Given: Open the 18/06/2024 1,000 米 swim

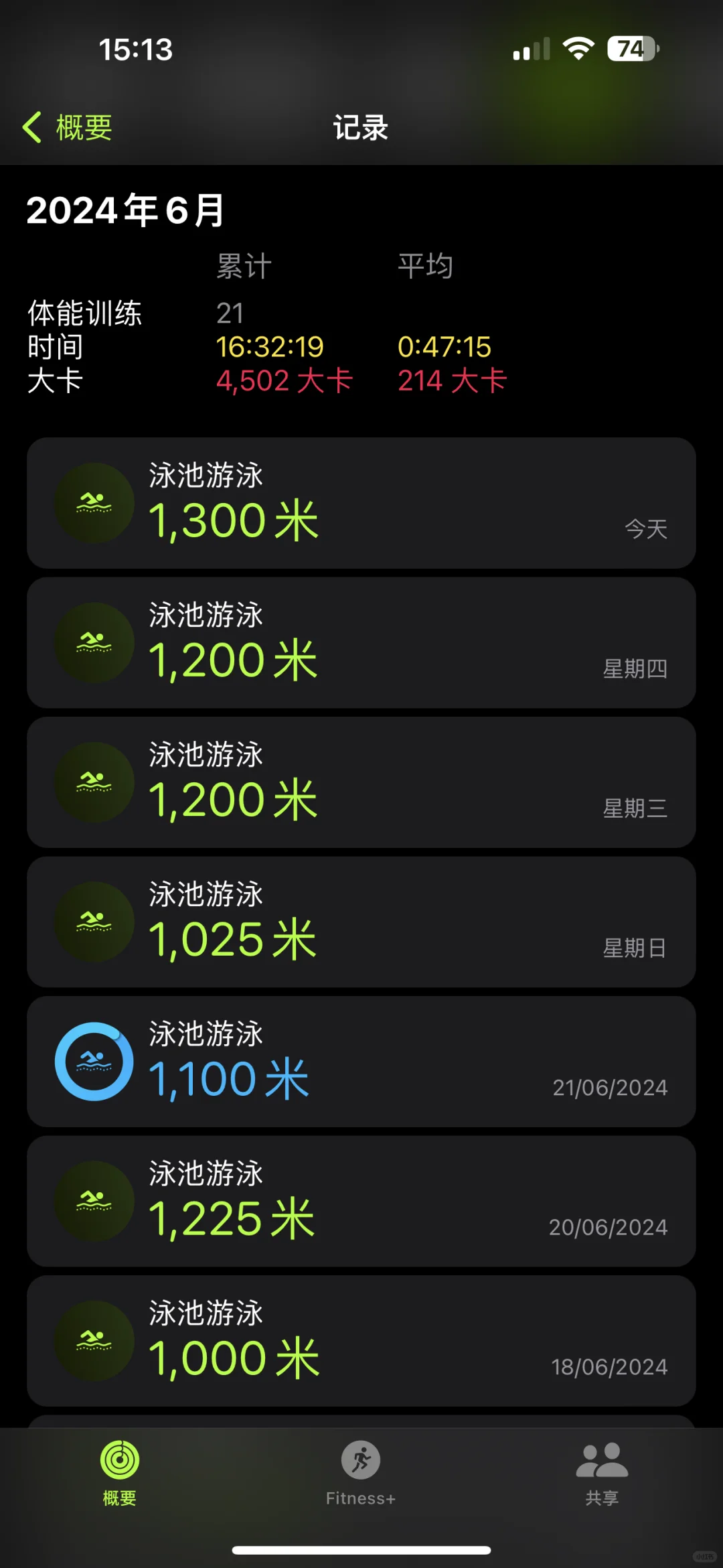Looking at the screenshot, I should pos(361,1341).
